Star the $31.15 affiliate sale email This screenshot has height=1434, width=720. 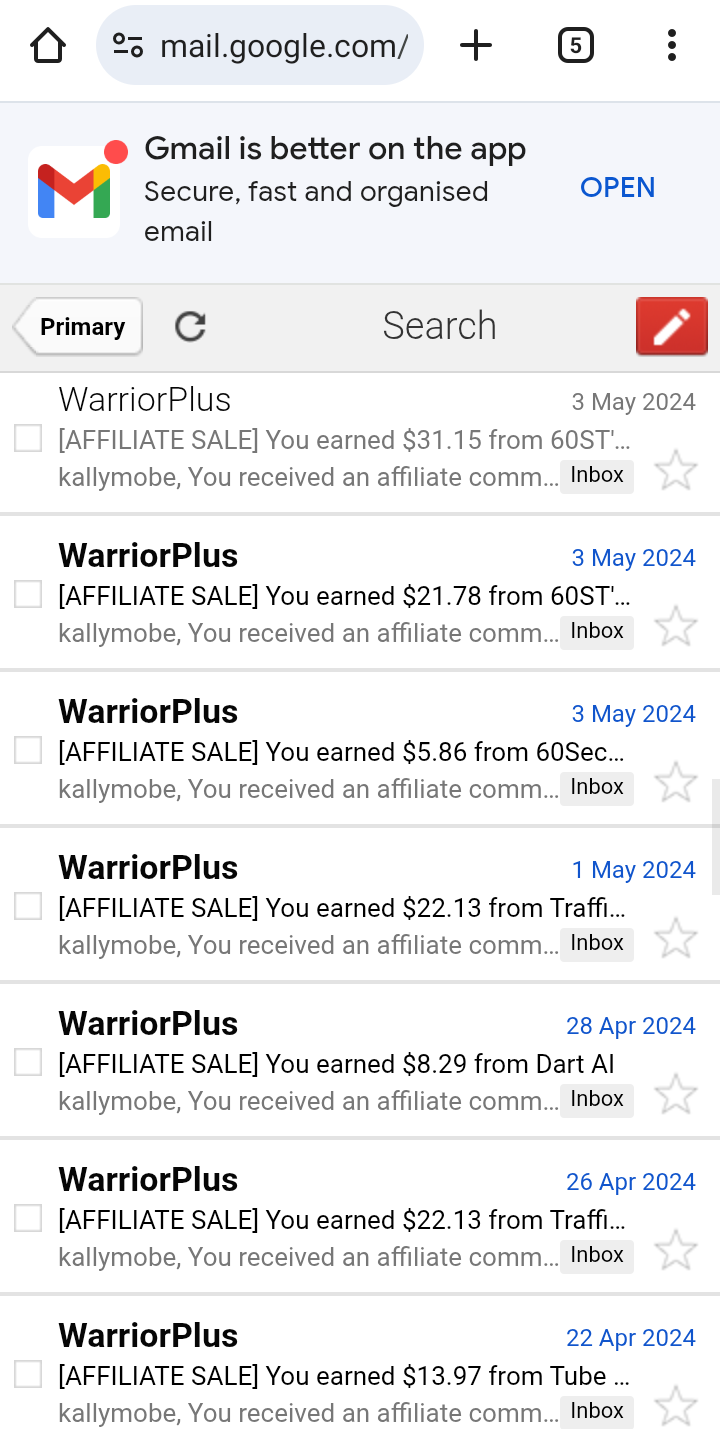[676, 470]
